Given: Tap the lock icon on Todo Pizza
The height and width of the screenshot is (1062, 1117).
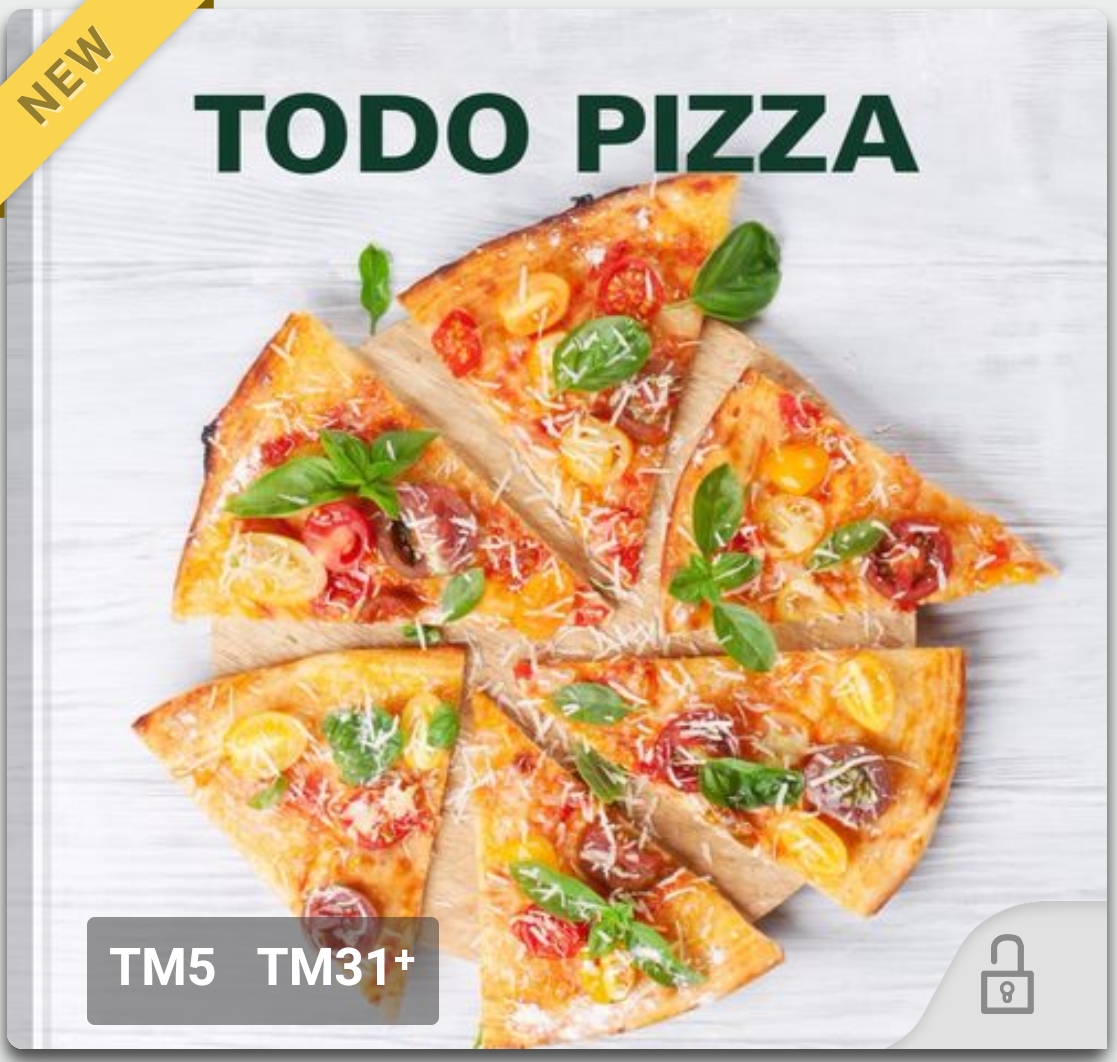Looking at the screenshot, I should [x=1006, y=975].
